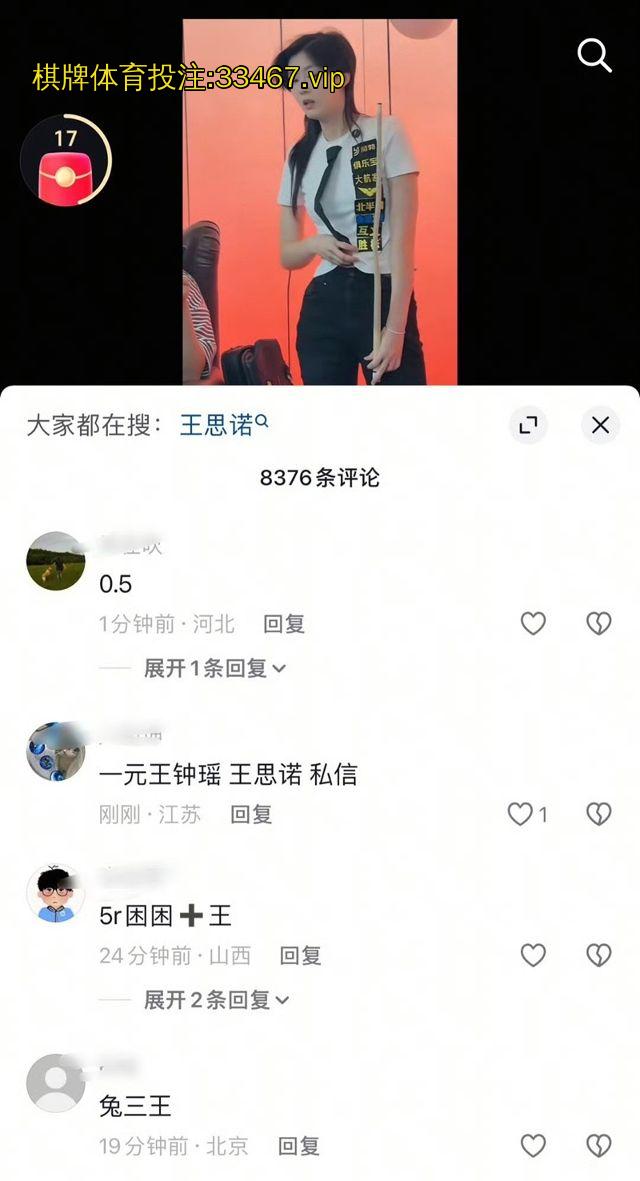The height and width of the screenshot is (1181, 640).
Task: Like the 兔三王 comment
Action: (x=533, y=1146)
